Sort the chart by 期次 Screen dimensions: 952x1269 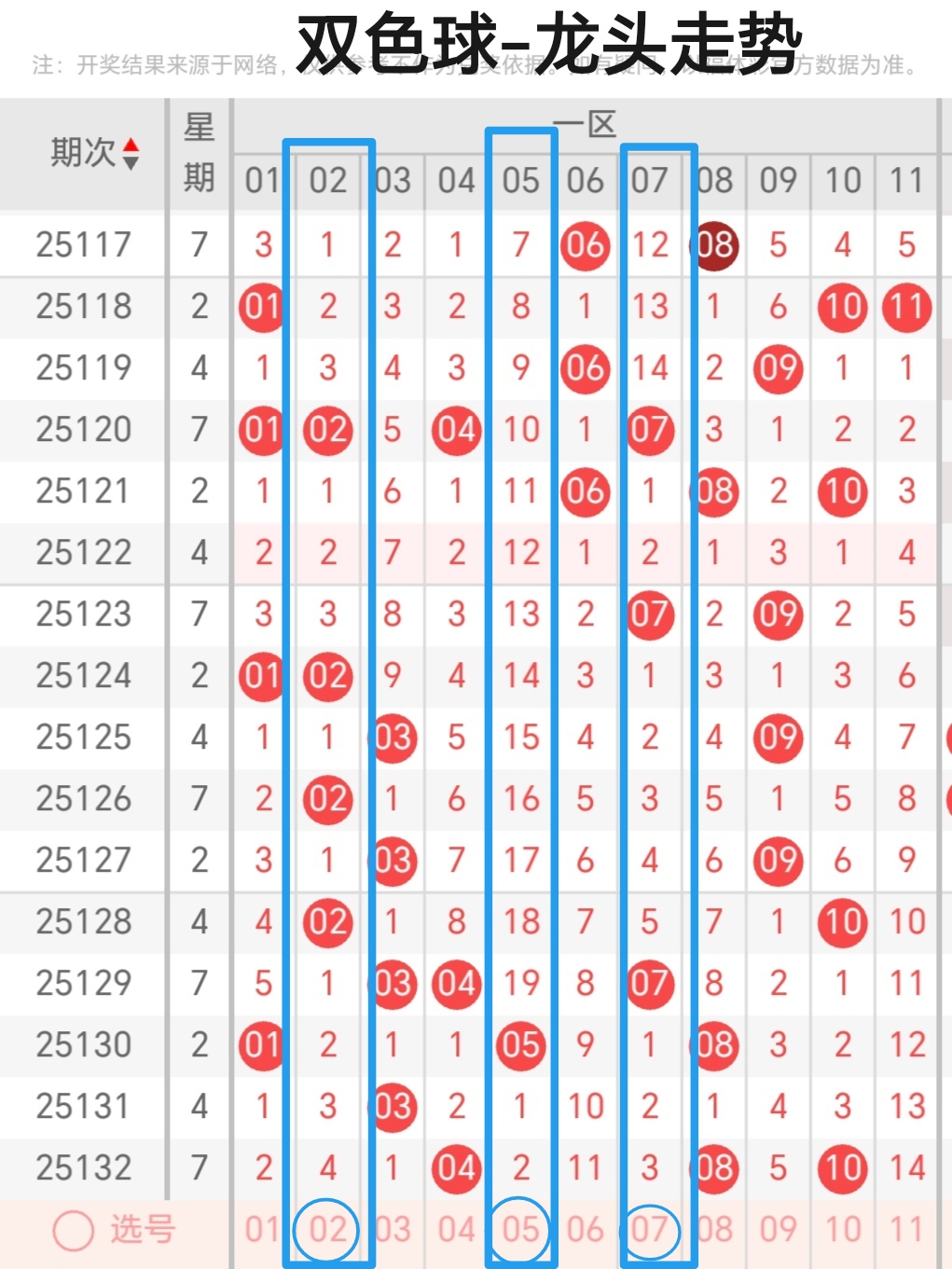[x=131, y=154]
